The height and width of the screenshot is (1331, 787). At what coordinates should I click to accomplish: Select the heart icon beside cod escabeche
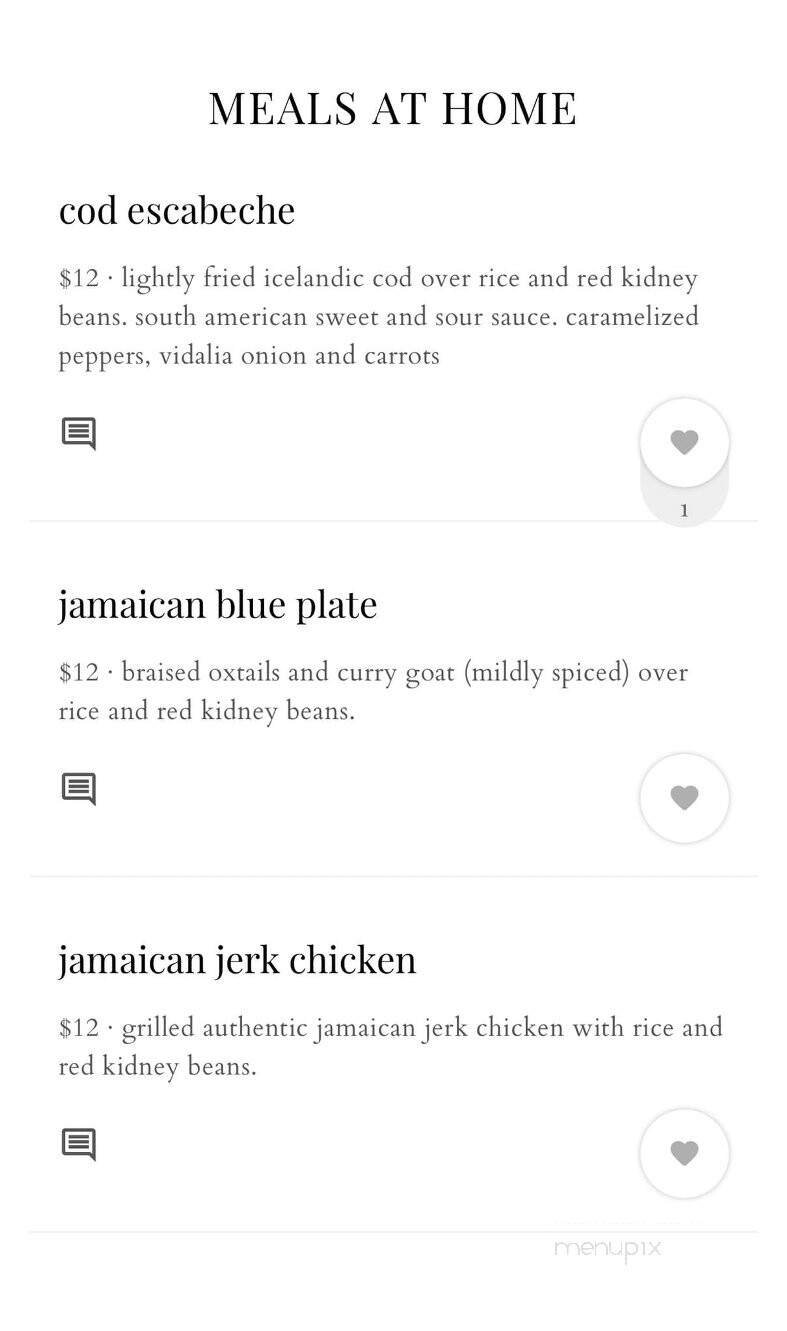coord(684,441)
